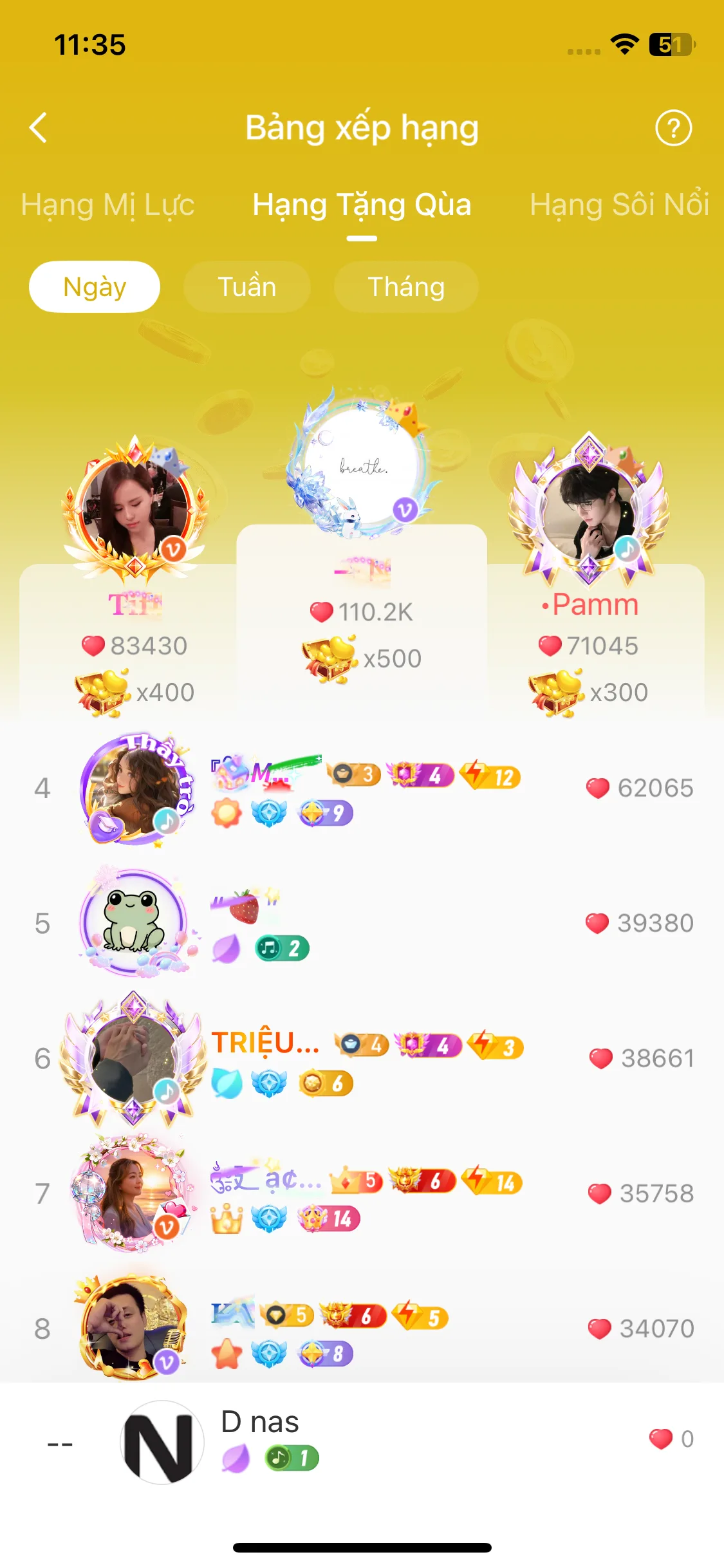
Task: Open the question mark help icon
Action: [x=673, y=128]
